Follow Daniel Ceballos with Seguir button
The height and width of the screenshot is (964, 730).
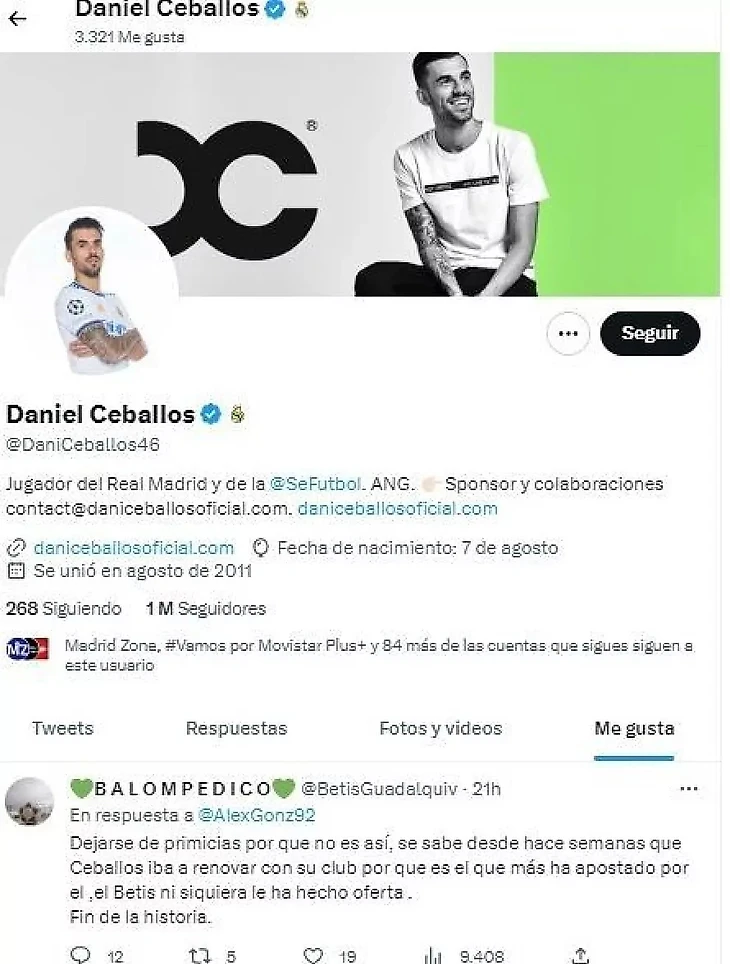coord(650,334)
